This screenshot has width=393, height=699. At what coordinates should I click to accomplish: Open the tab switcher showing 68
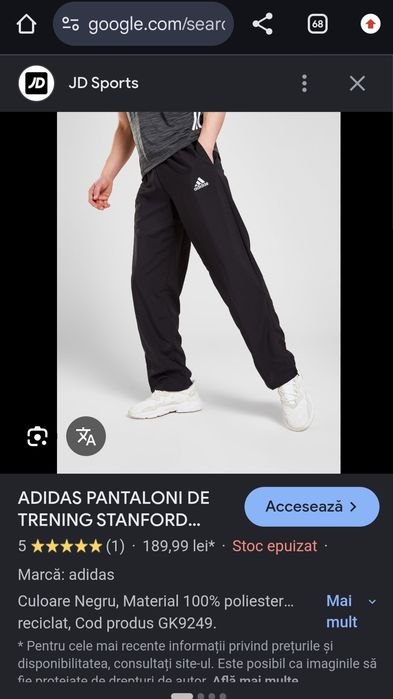pos(317,24)
